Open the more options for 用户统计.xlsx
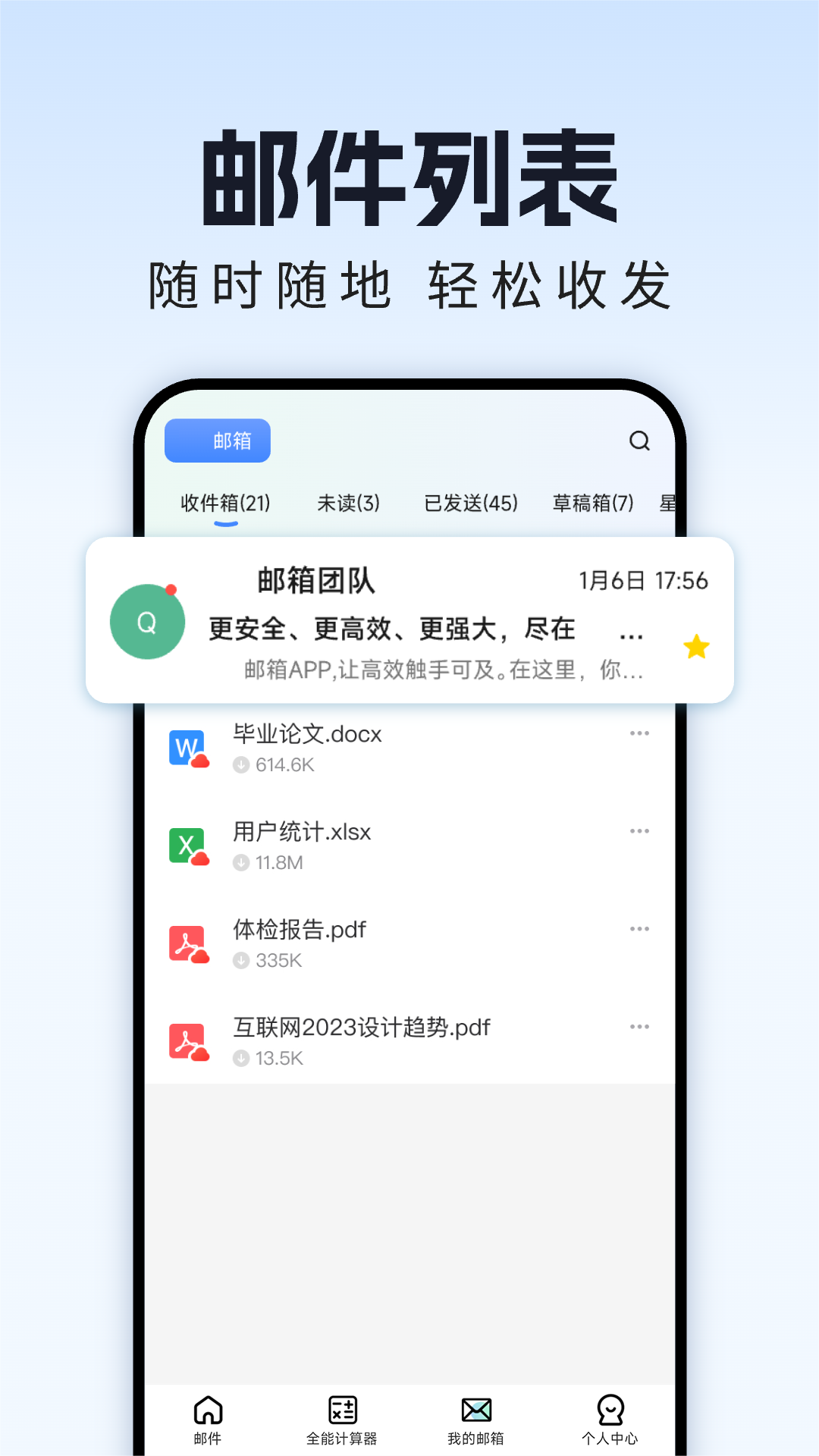Viewport: 819px width, 1456px height. (640, 830)
